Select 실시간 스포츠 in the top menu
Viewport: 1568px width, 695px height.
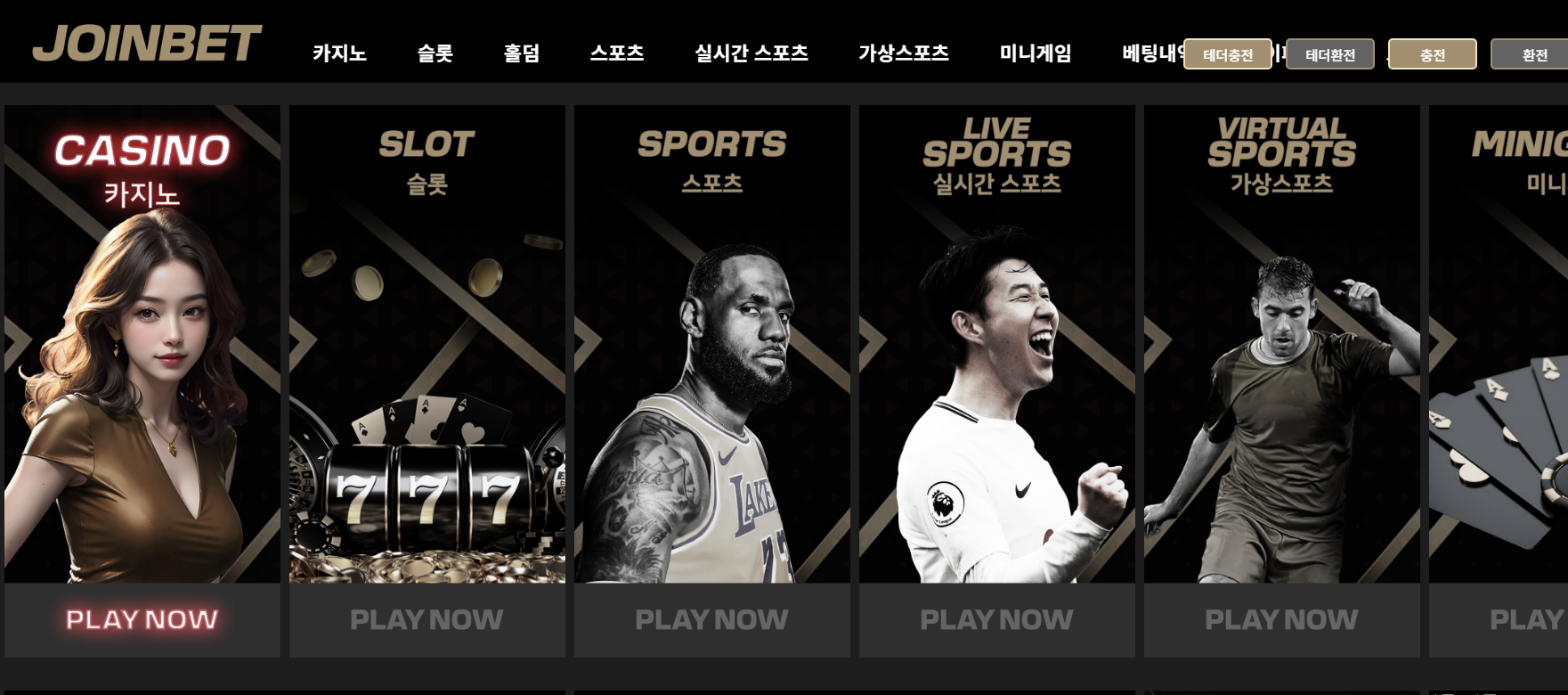coord(751,53)
